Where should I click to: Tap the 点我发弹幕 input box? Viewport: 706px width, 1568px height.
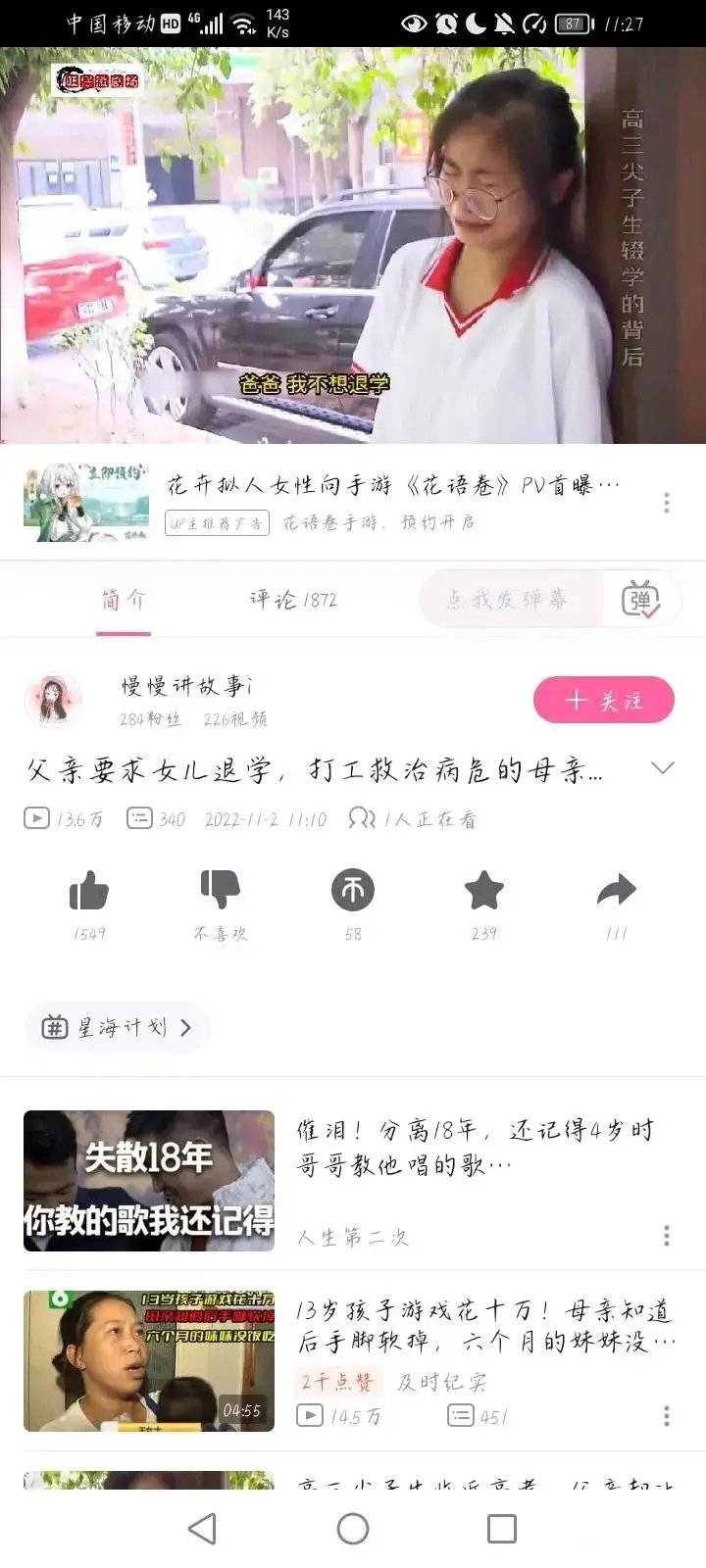pos(508,599)
